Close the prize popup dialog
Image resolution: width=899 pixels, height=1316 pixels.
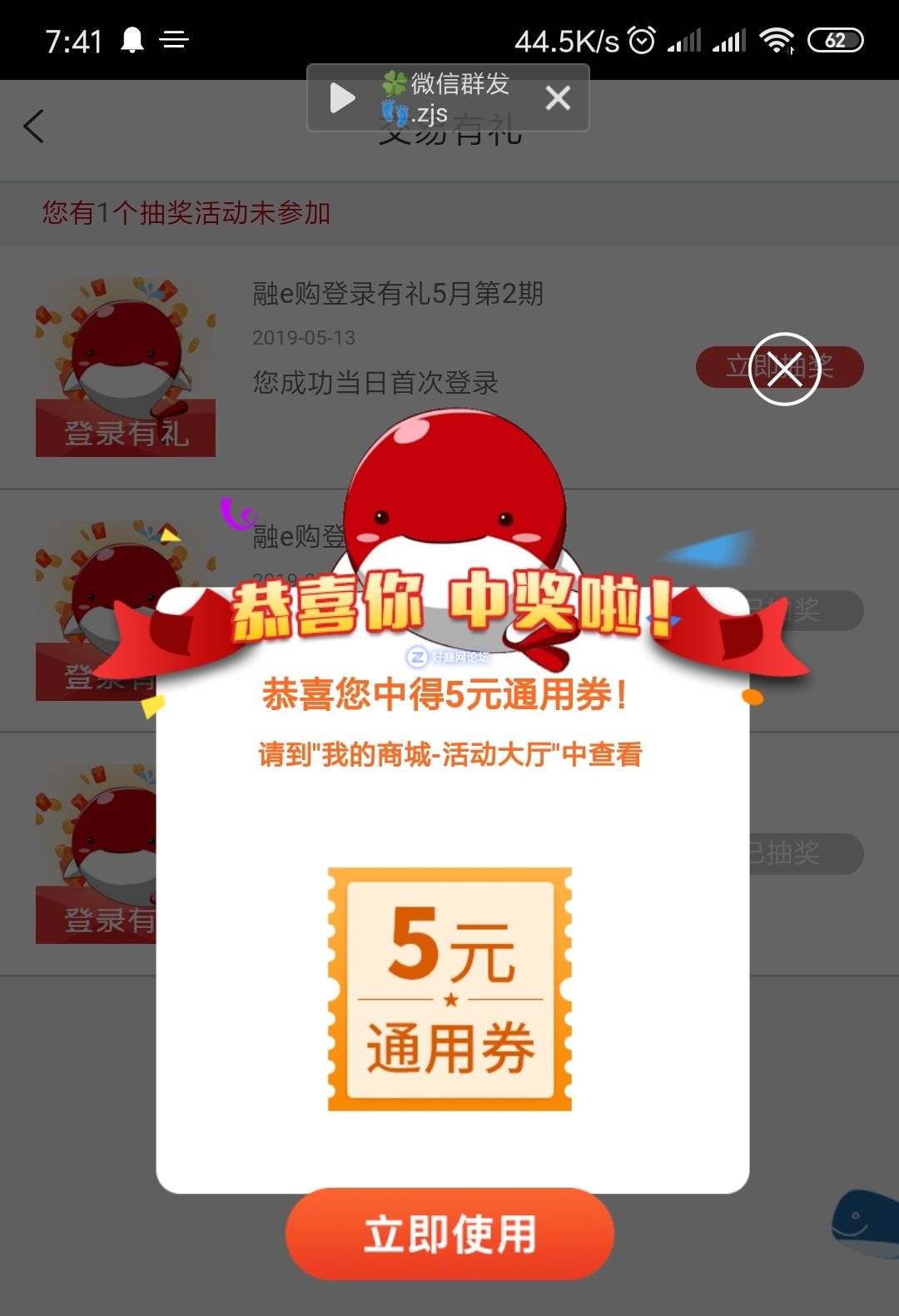784,369
